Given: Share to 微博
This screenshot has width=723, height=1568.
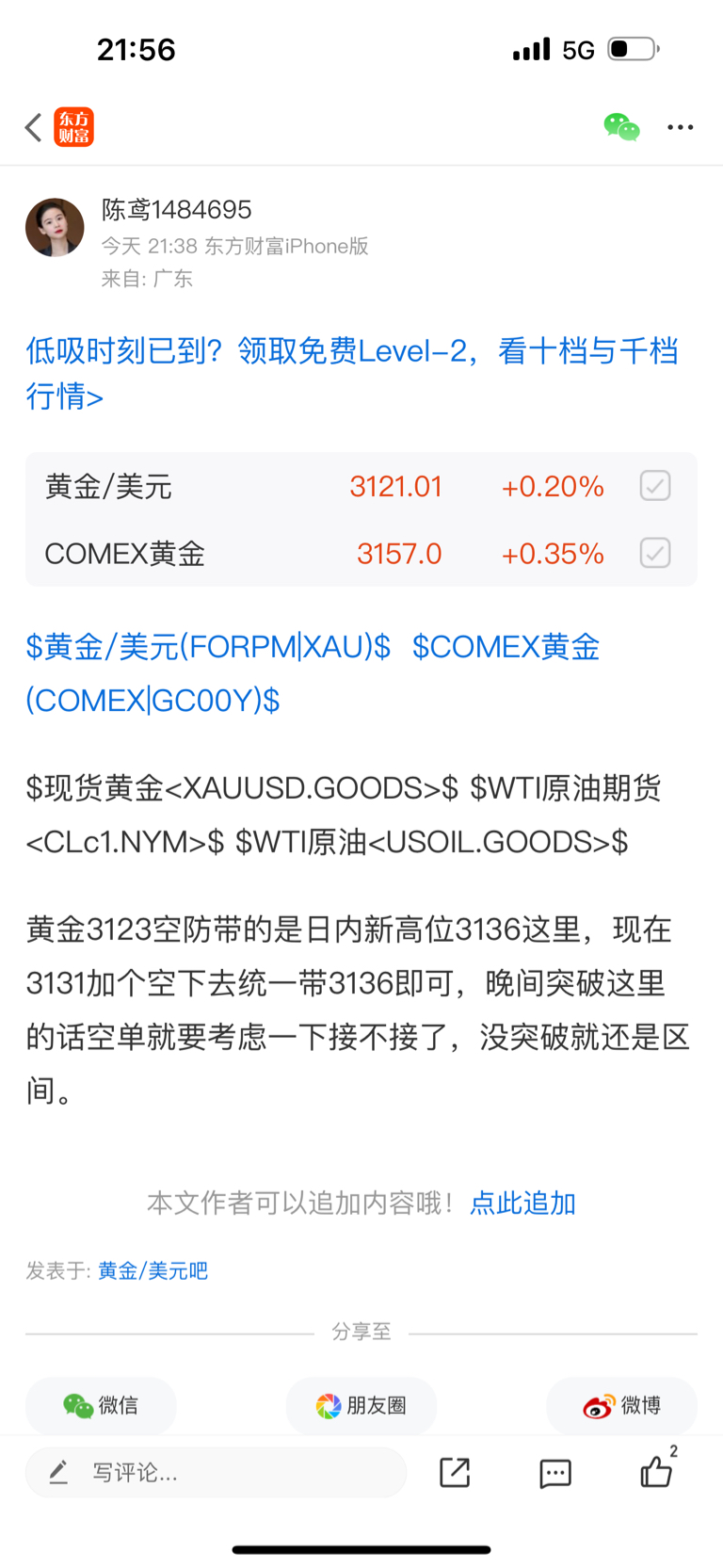Looking at the screenshot, I should (621, 1405).
